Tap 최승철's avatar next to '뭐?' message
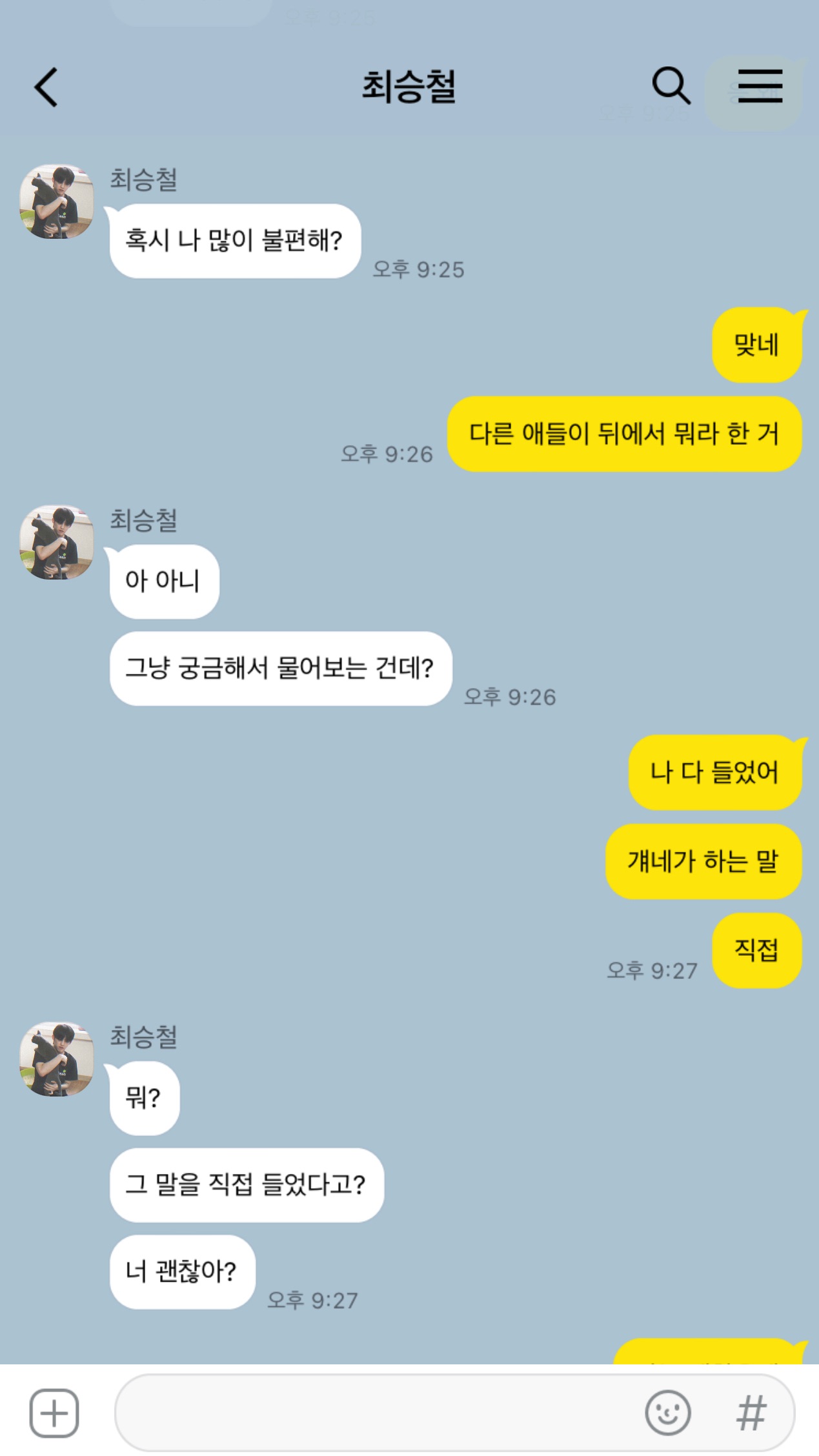The image size is (819, 1456). point(57,1058)
